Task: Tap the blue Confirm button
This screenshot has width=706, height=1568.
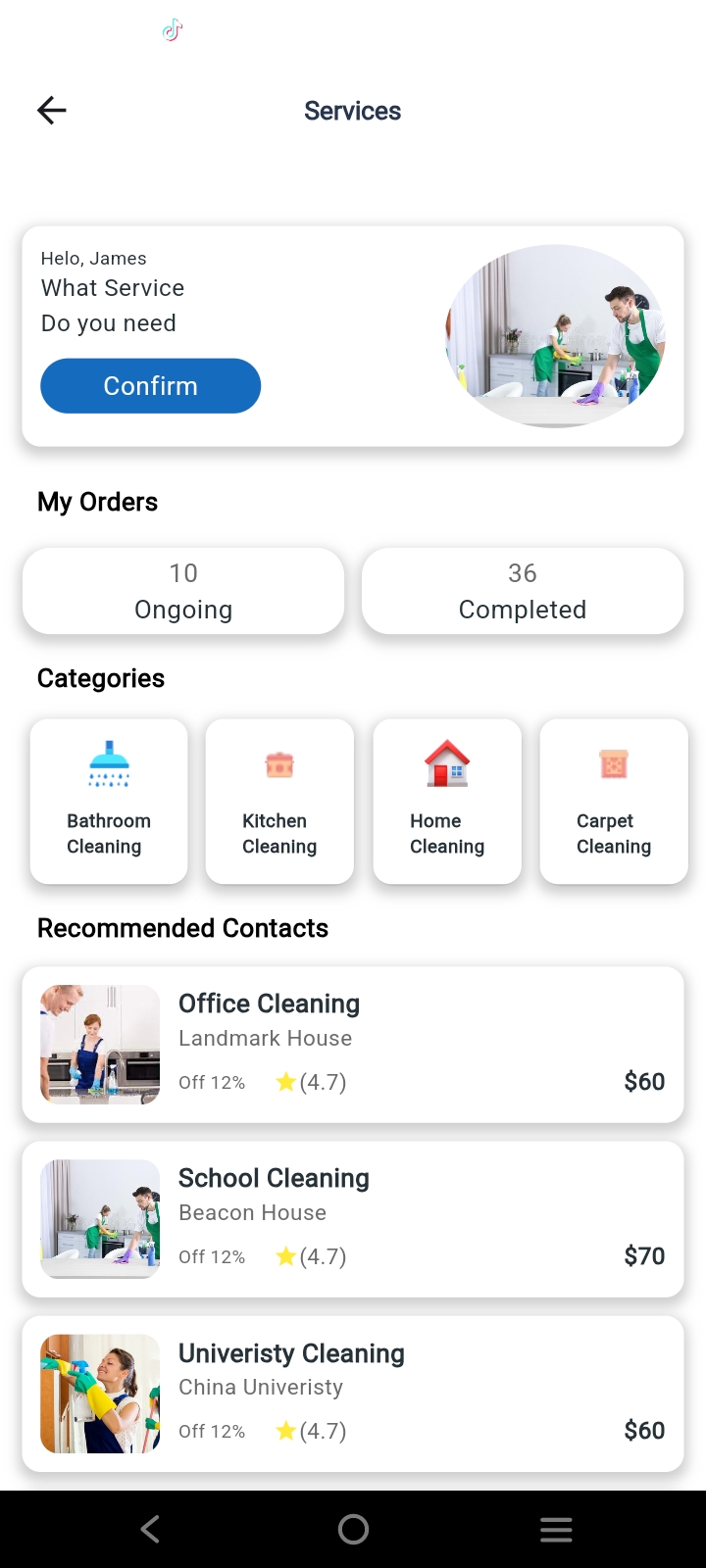Action: [150, 386]
